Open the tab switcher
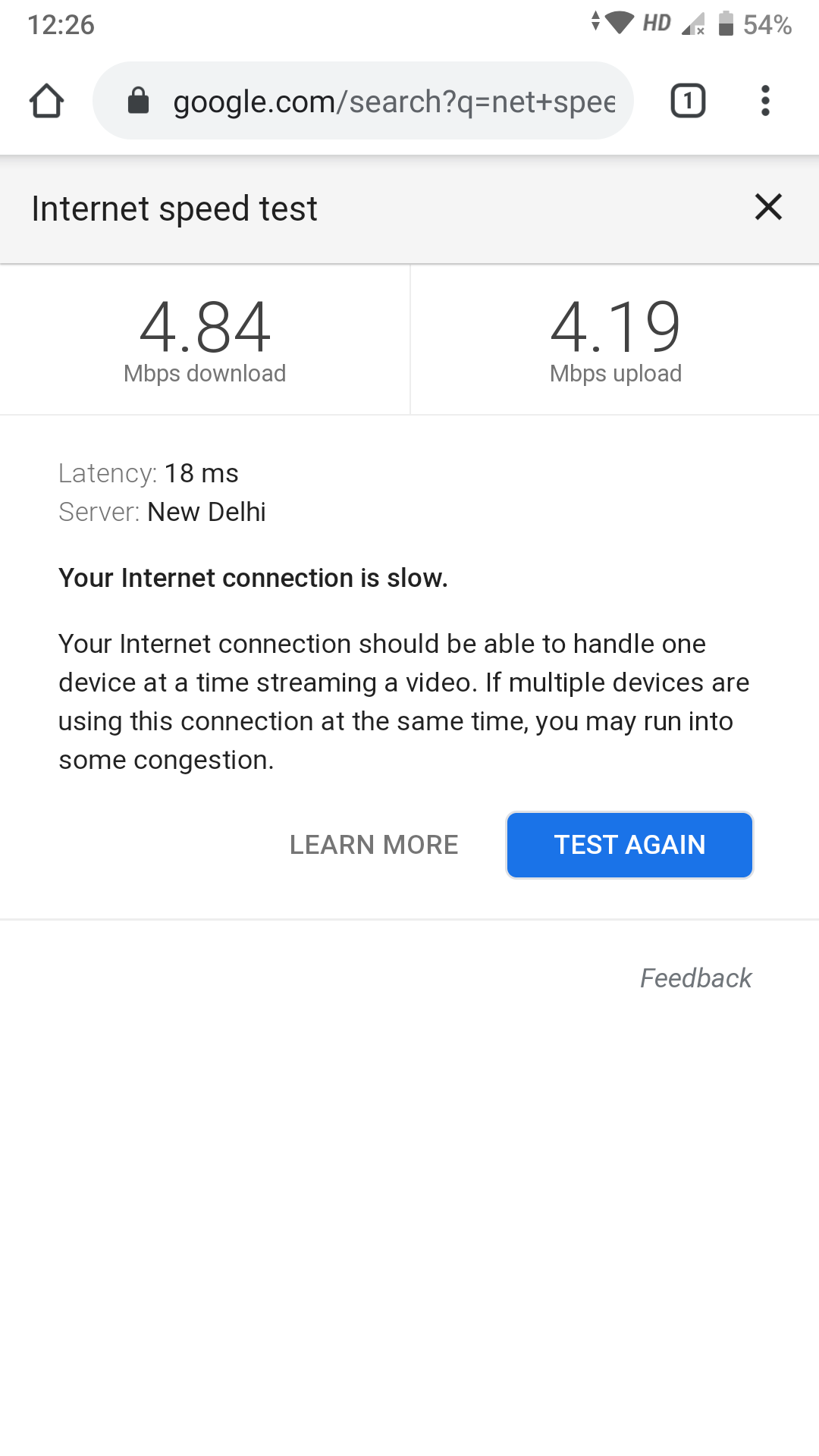The width and height of the screenshot is (819, 1456). click(x=688, y=101)
